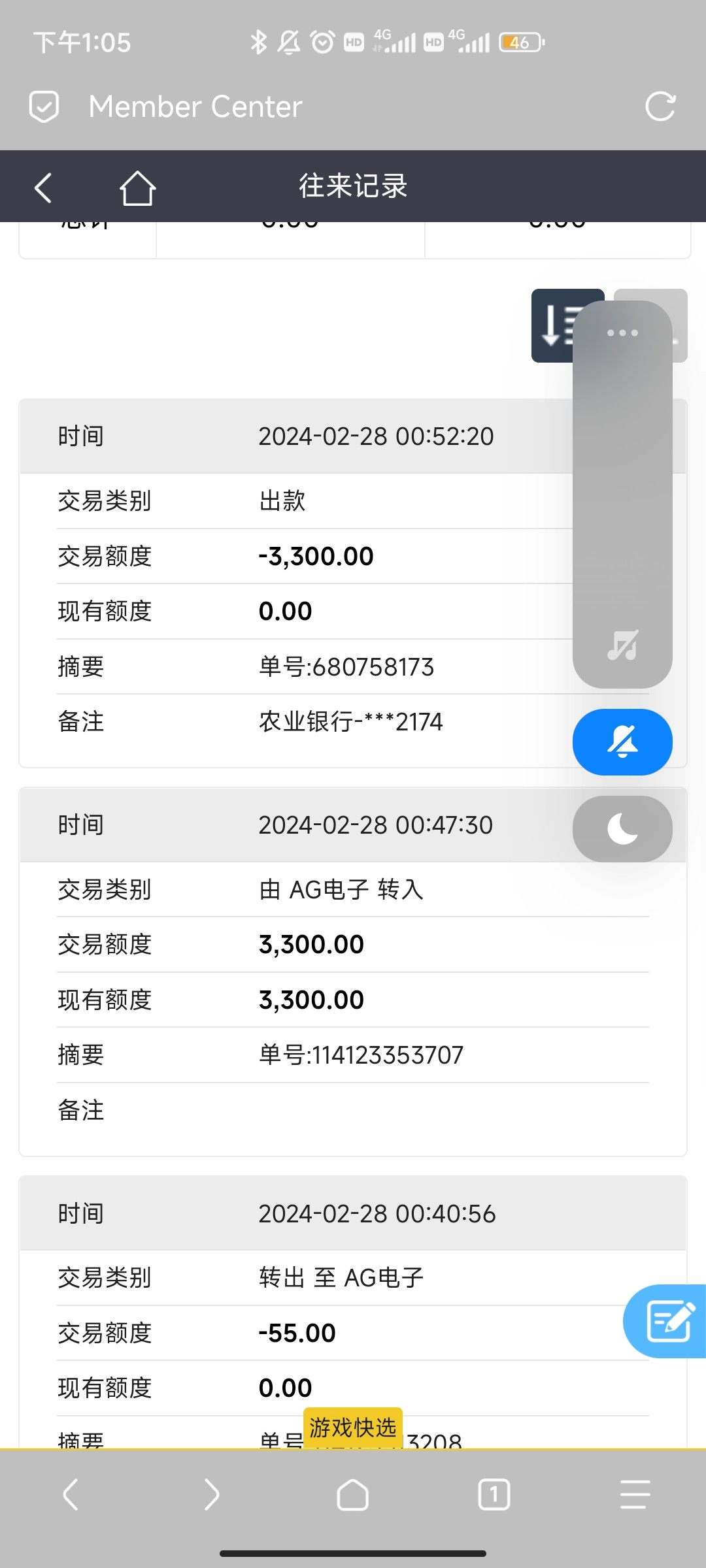
Task: Open browser tabs switcher
Action: click(x=494, y=1495)
